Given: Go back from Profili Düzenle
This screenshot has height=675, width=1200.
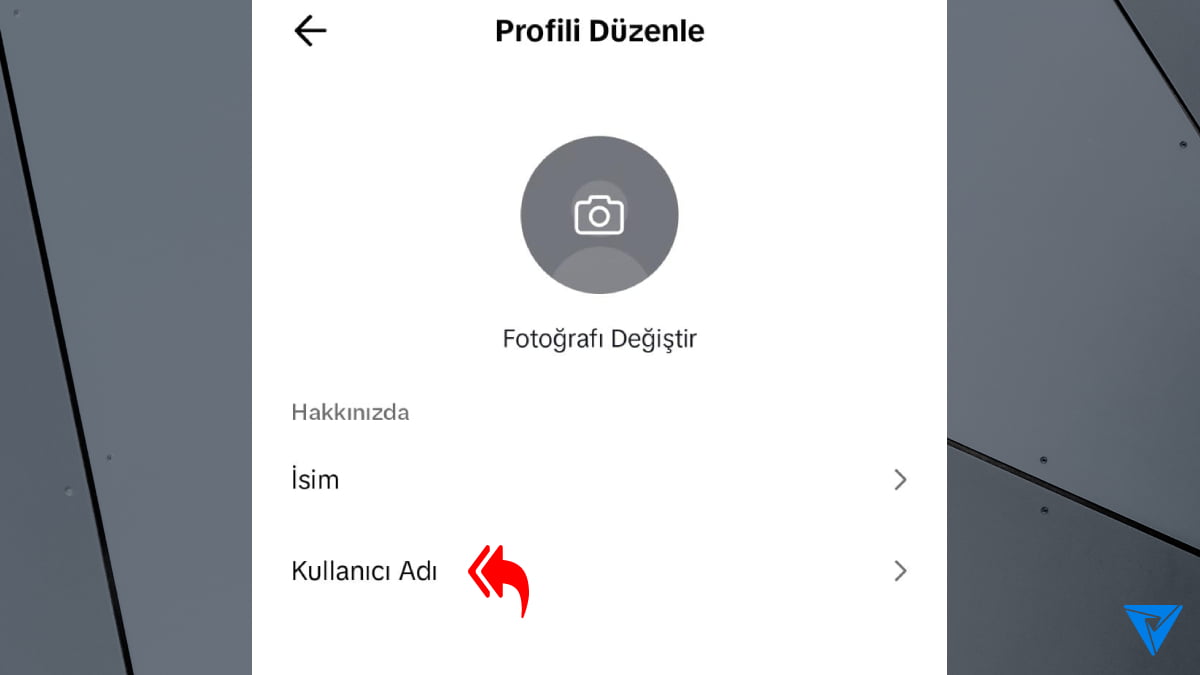Looking at the screenshot, I should [310, 31].
